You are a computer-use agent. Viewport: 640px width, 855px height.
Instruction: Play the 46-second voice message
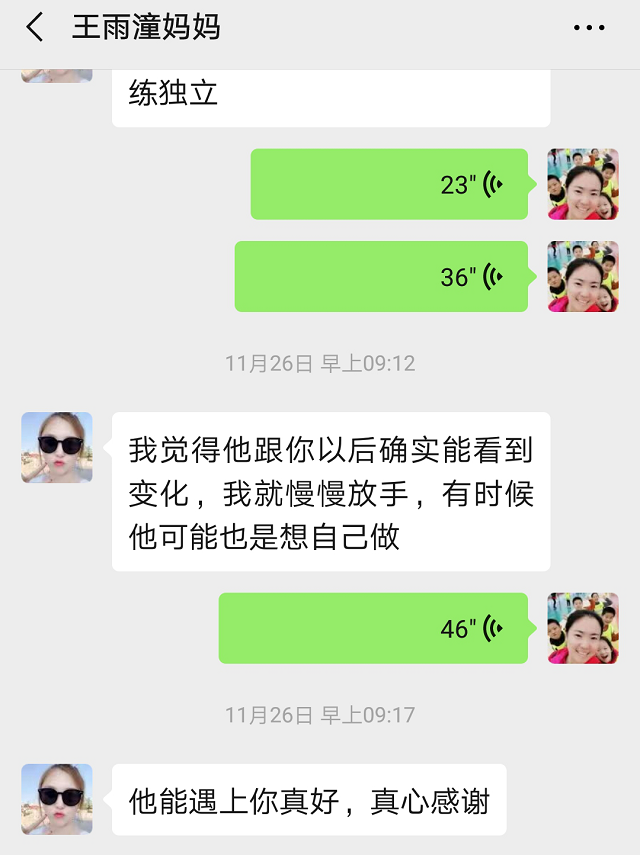pyautogui.click(x=373, y=628)
